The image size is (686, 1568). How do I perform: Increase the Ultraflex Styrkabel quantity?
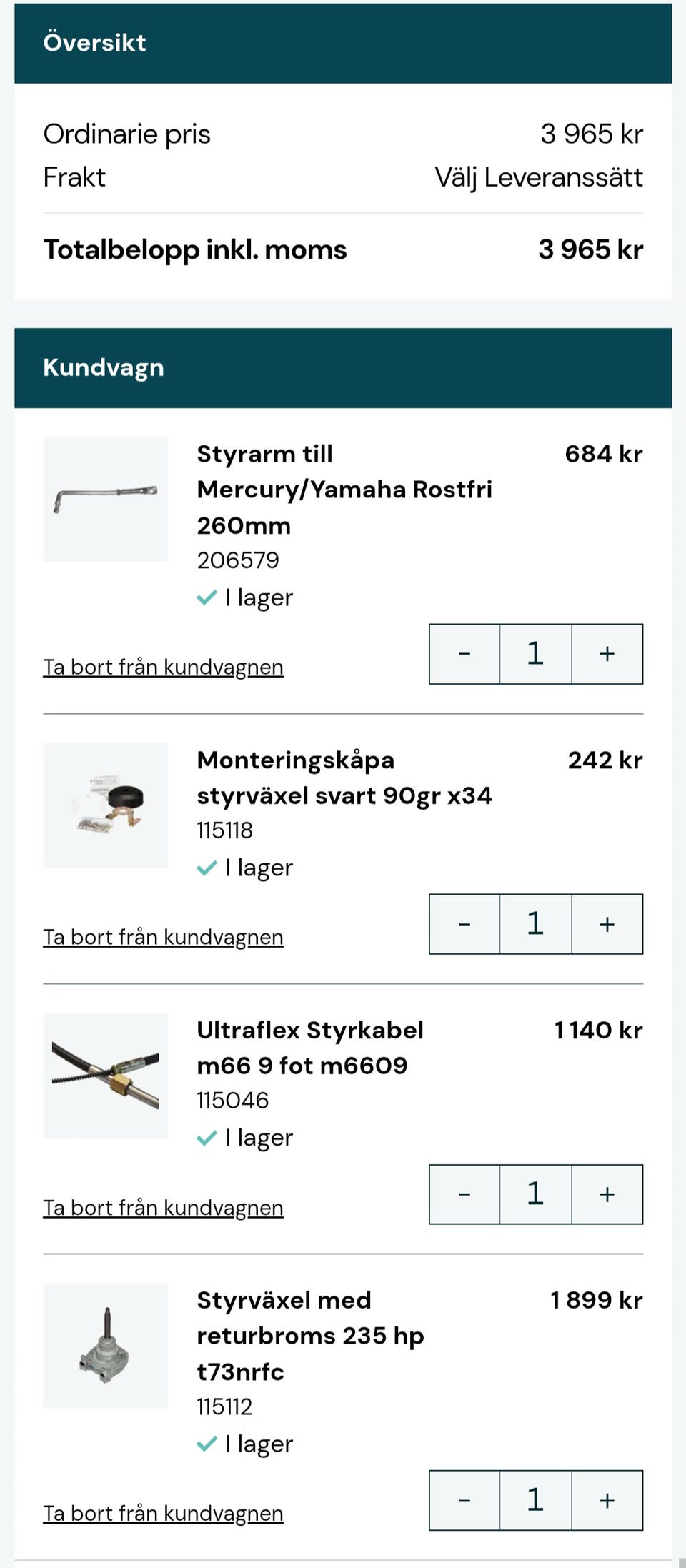[606, 1194]
